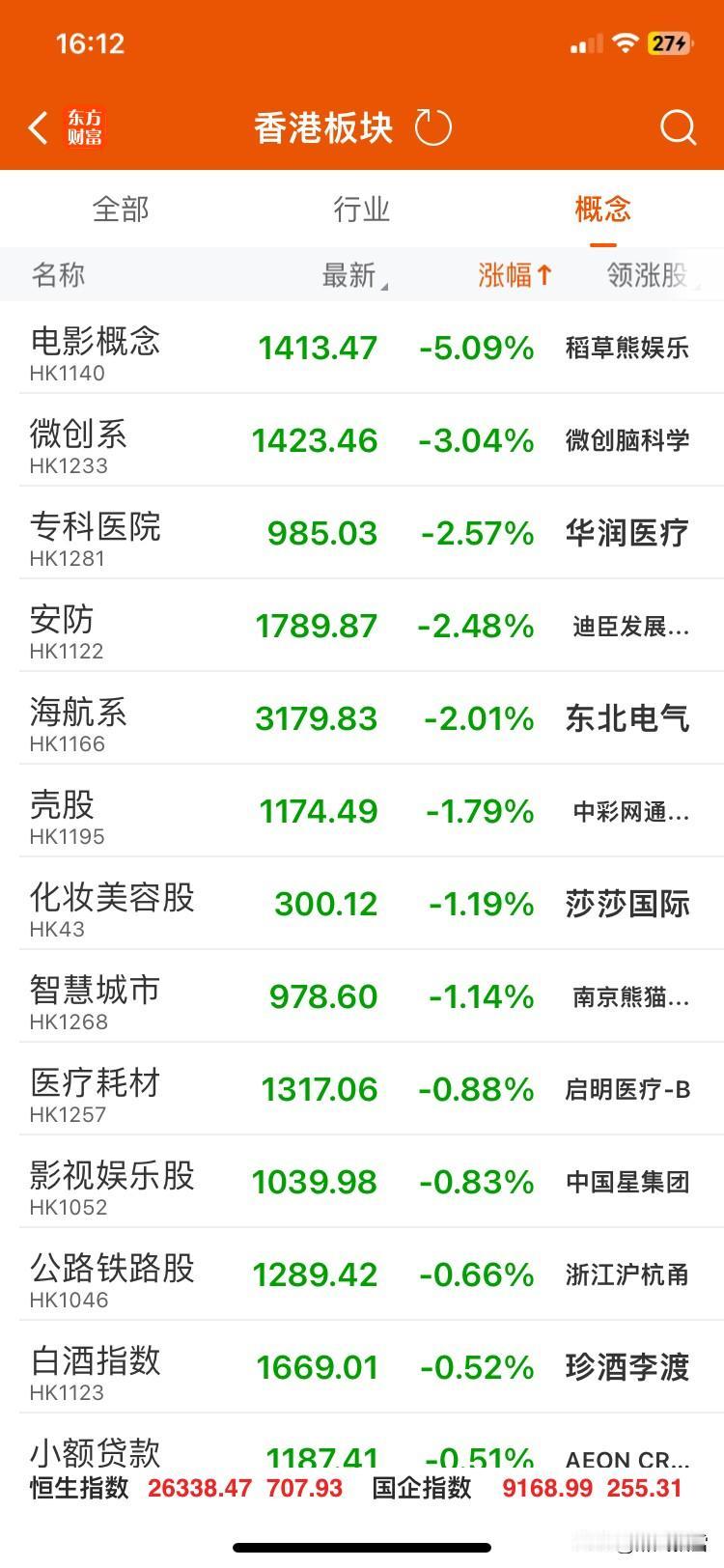Refresh the 香港板块 list
Viewport: 724px width, 1568px height.
tap(432, 127)
